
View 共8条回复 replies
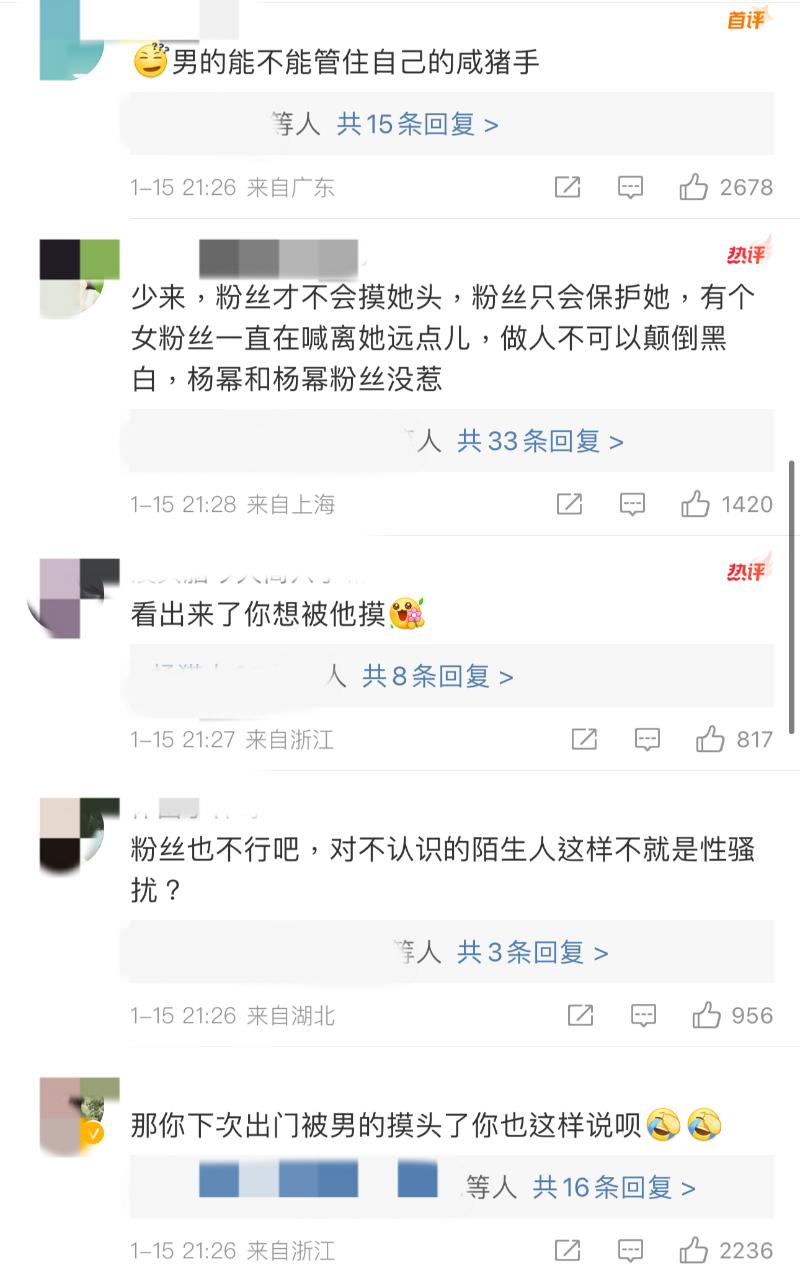pos(437,677)
